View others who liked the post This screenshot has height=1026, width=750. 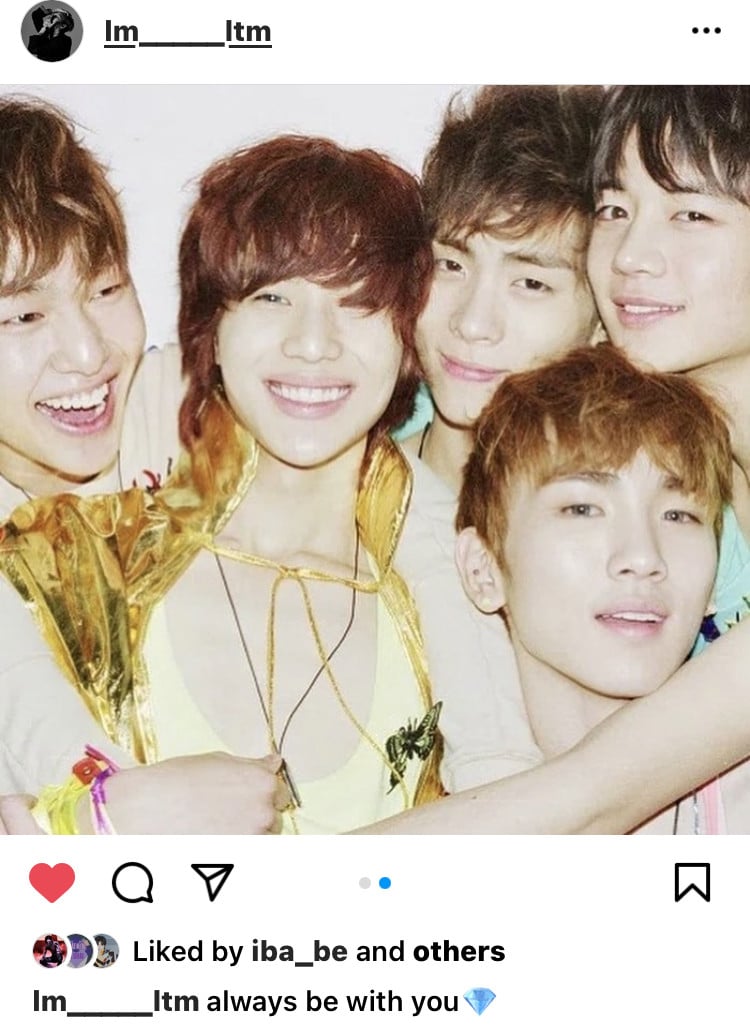click(x=458, y=951)
